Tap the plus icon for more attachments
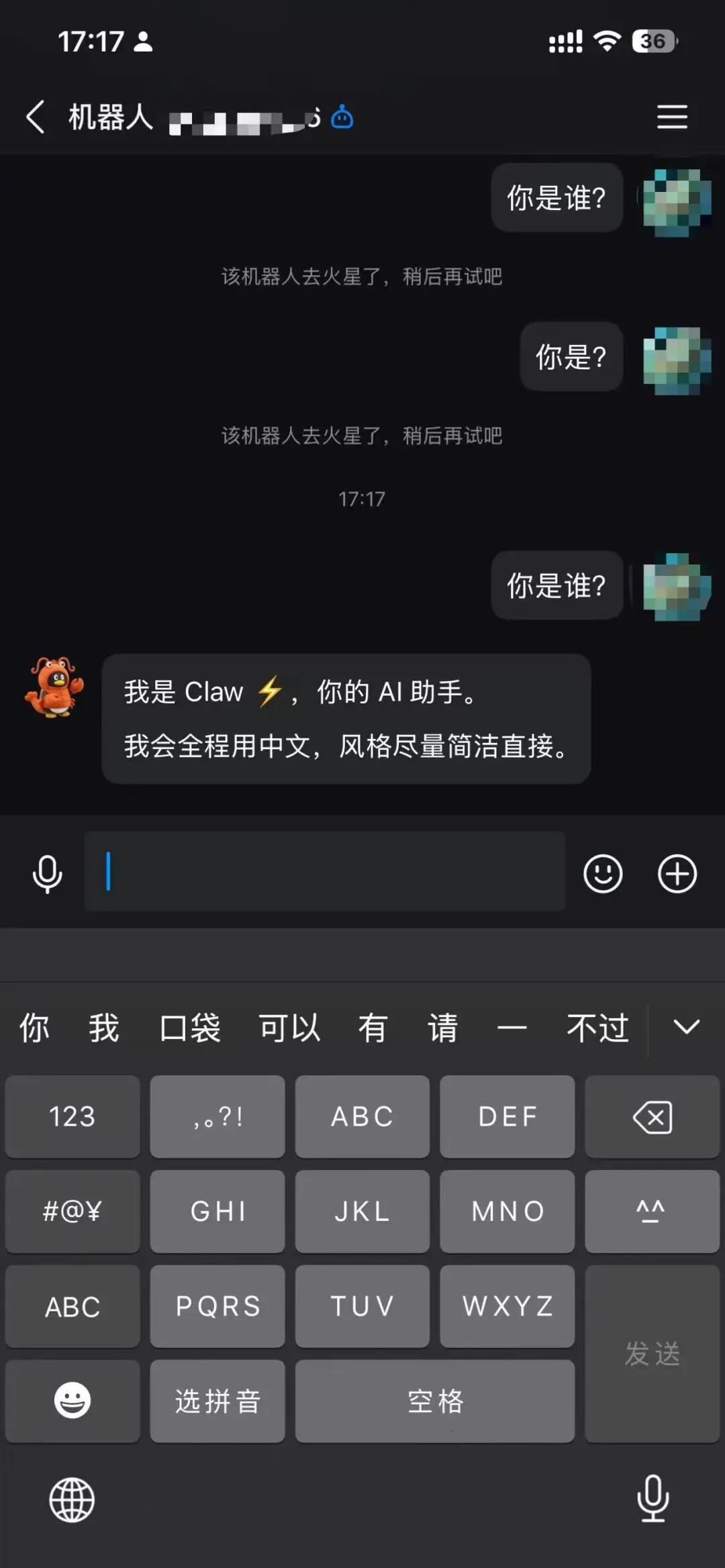This screenshot has width=725, height=1568. tap(677, 873)
